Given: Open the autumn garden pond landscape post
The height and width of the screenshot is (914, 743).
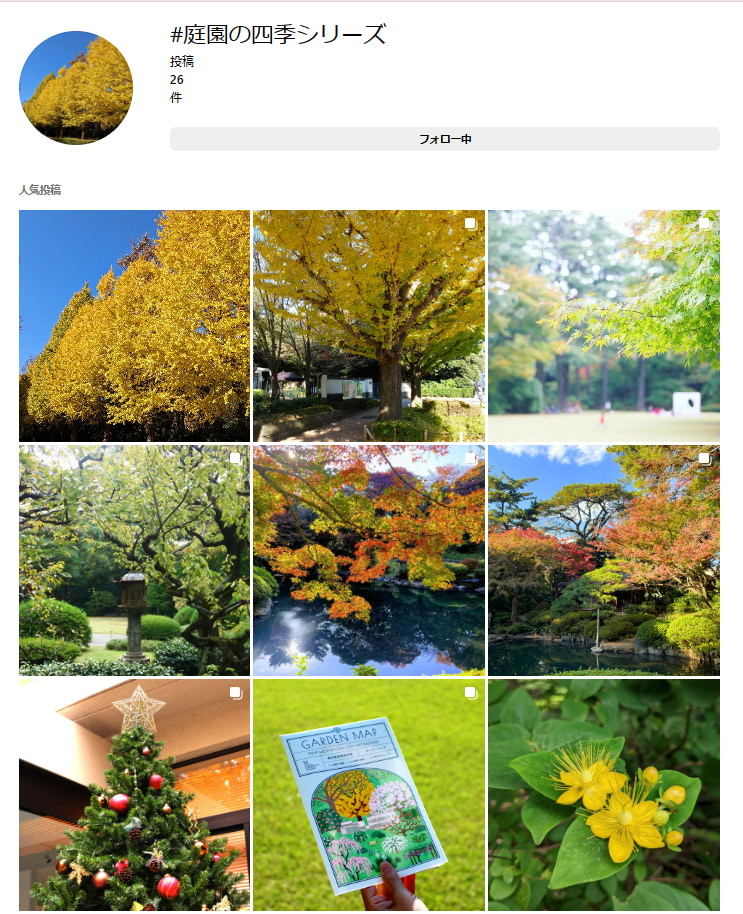Looking at the screenshot, I should click(x=603, y=560).
